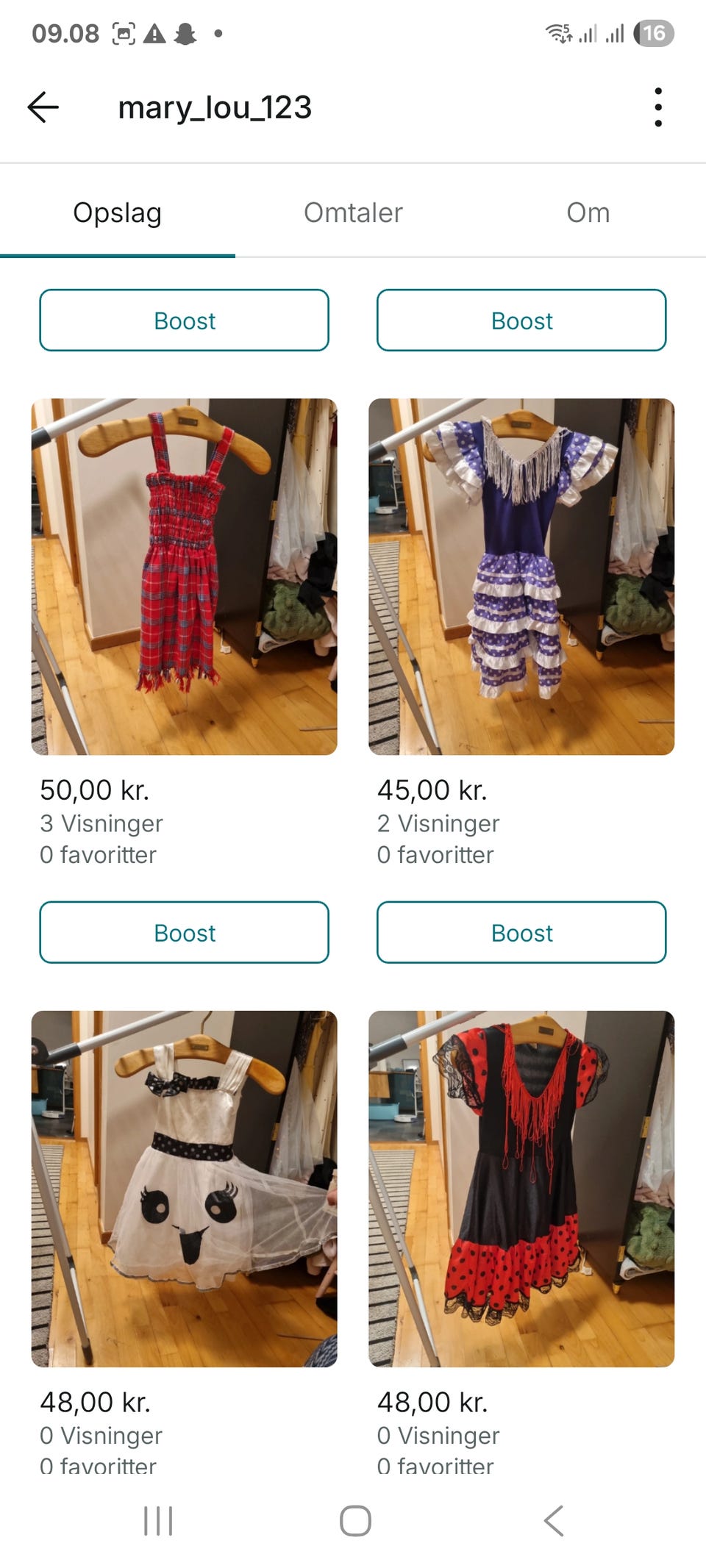
Task: Boost the ladybug dress listing
Action: tap(521, 932)
